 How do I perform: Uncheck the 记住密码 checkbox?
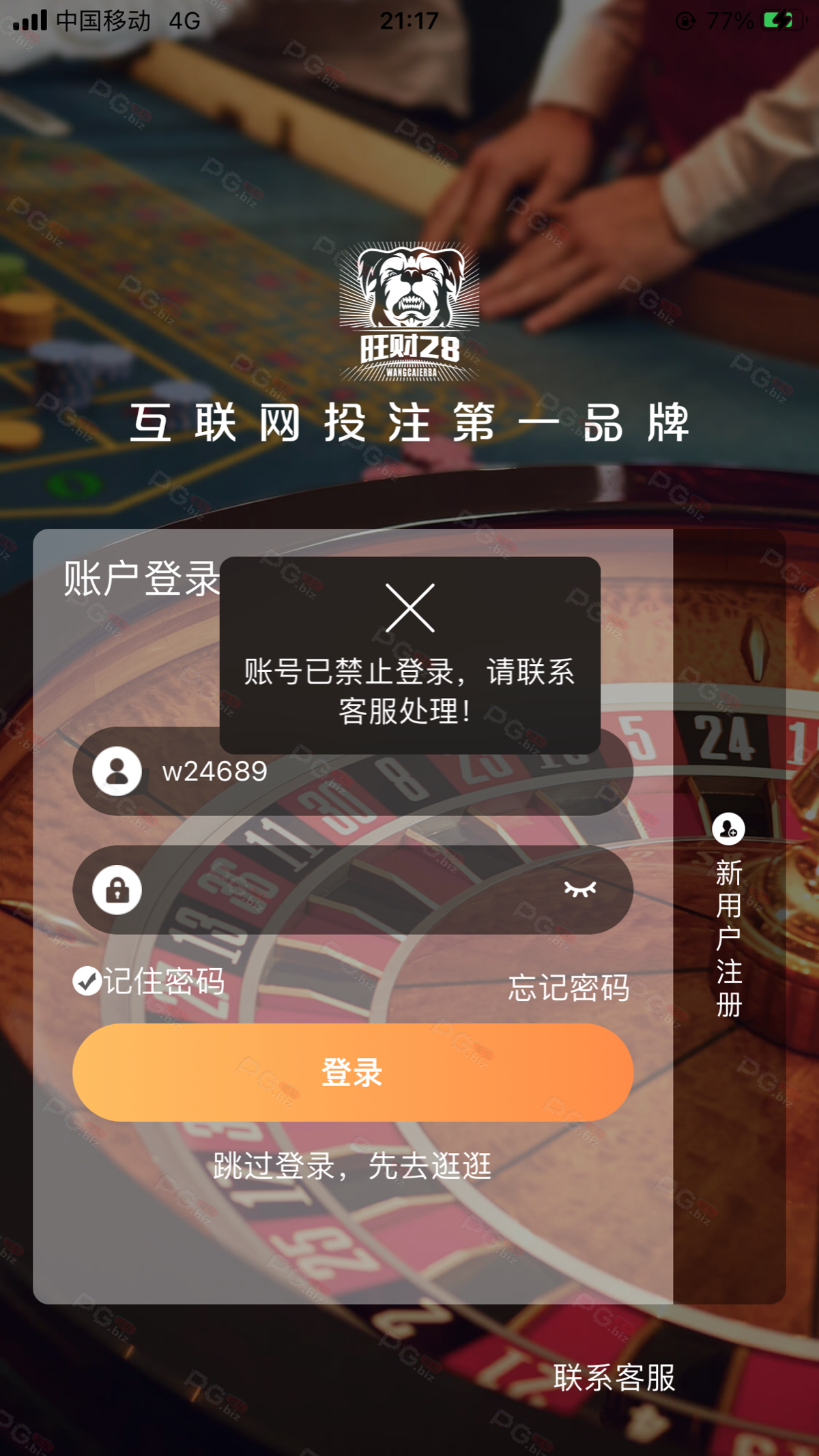87,981
